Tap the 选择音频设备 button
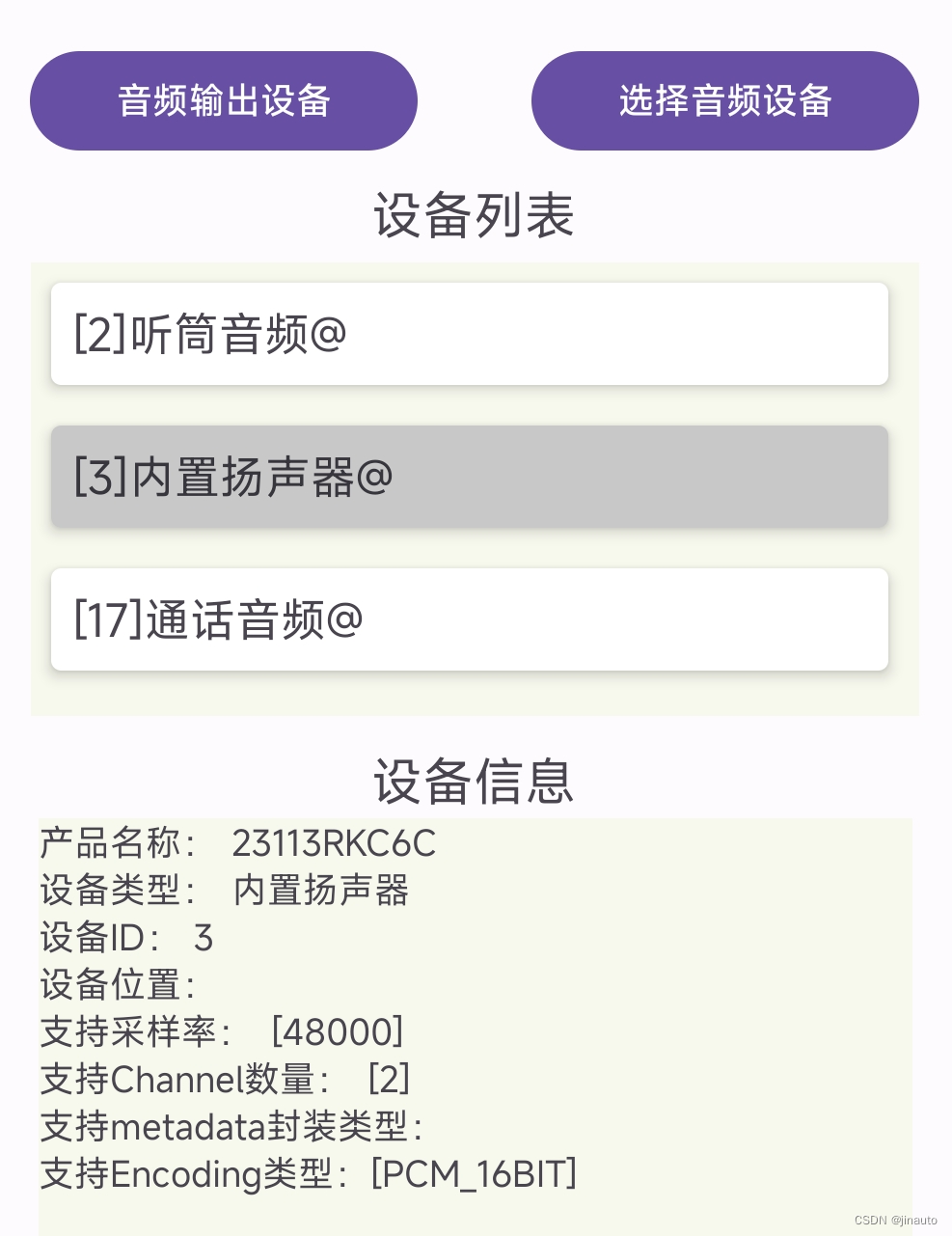 pos(724,101)
